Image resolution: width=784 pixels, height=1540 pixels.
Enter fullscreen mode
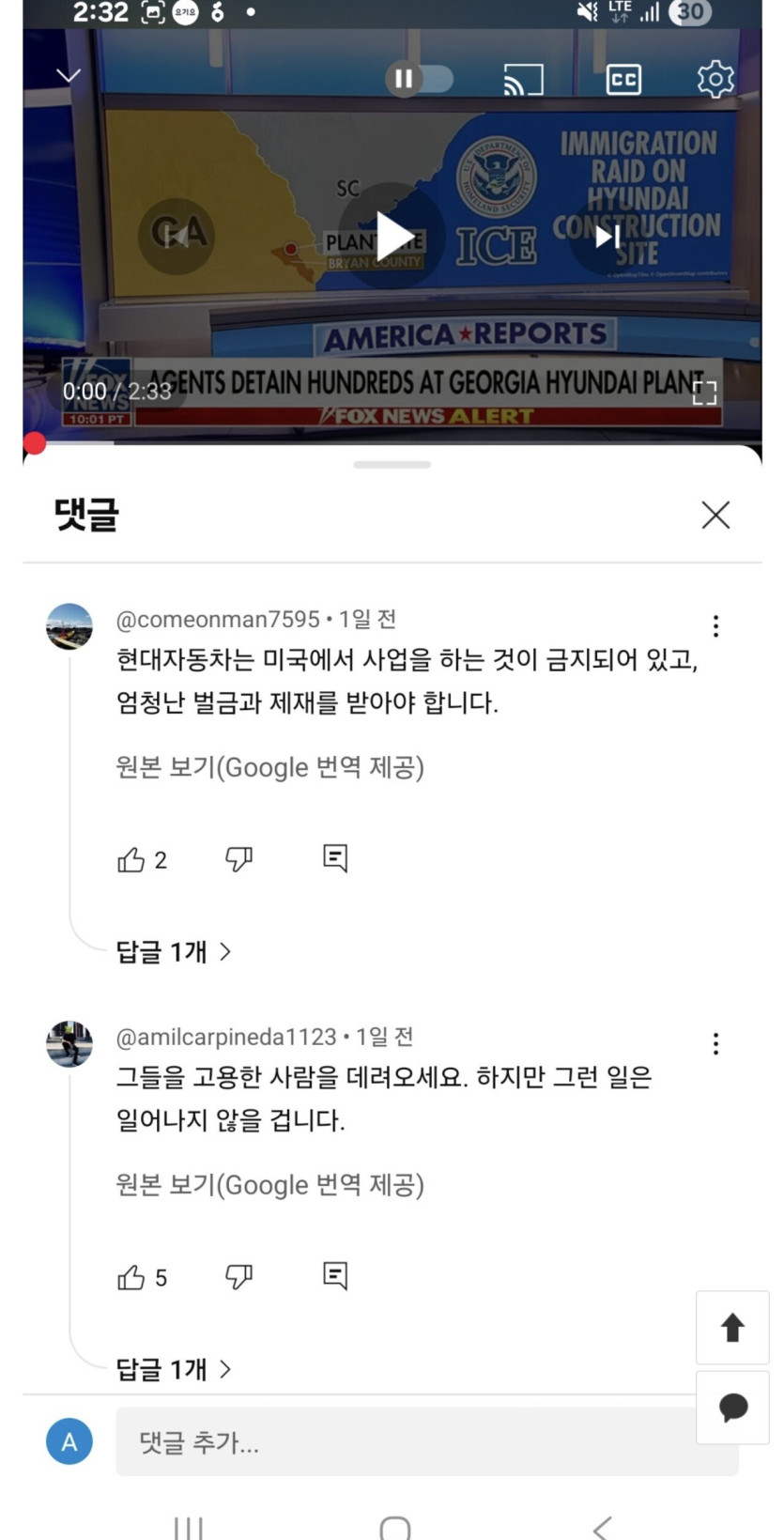tap(704, 393)
